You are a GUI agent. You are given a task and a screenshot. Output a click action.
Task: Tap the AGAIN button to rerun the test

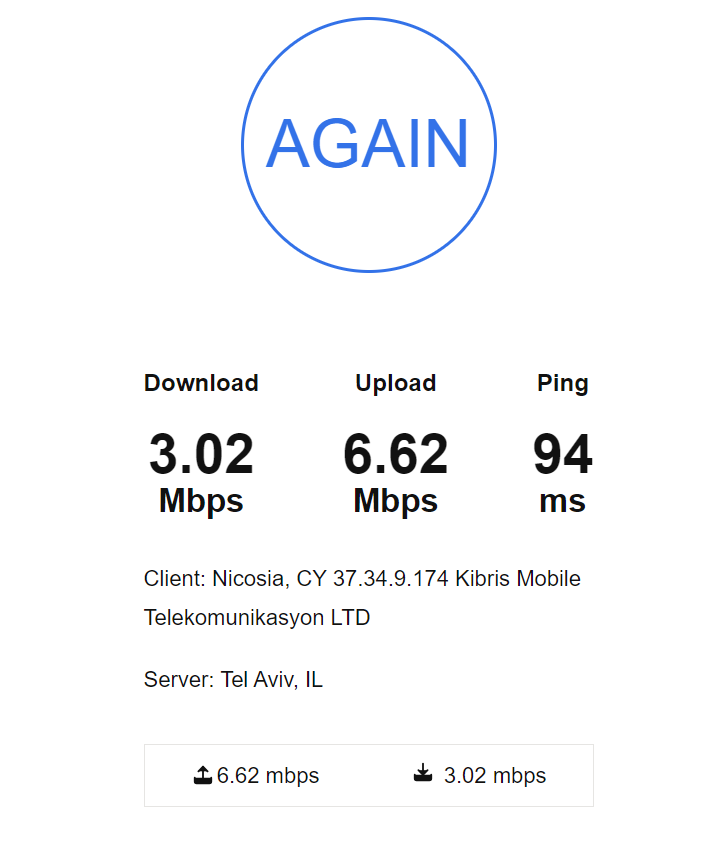pyautogui.click(x=368, y=144)
